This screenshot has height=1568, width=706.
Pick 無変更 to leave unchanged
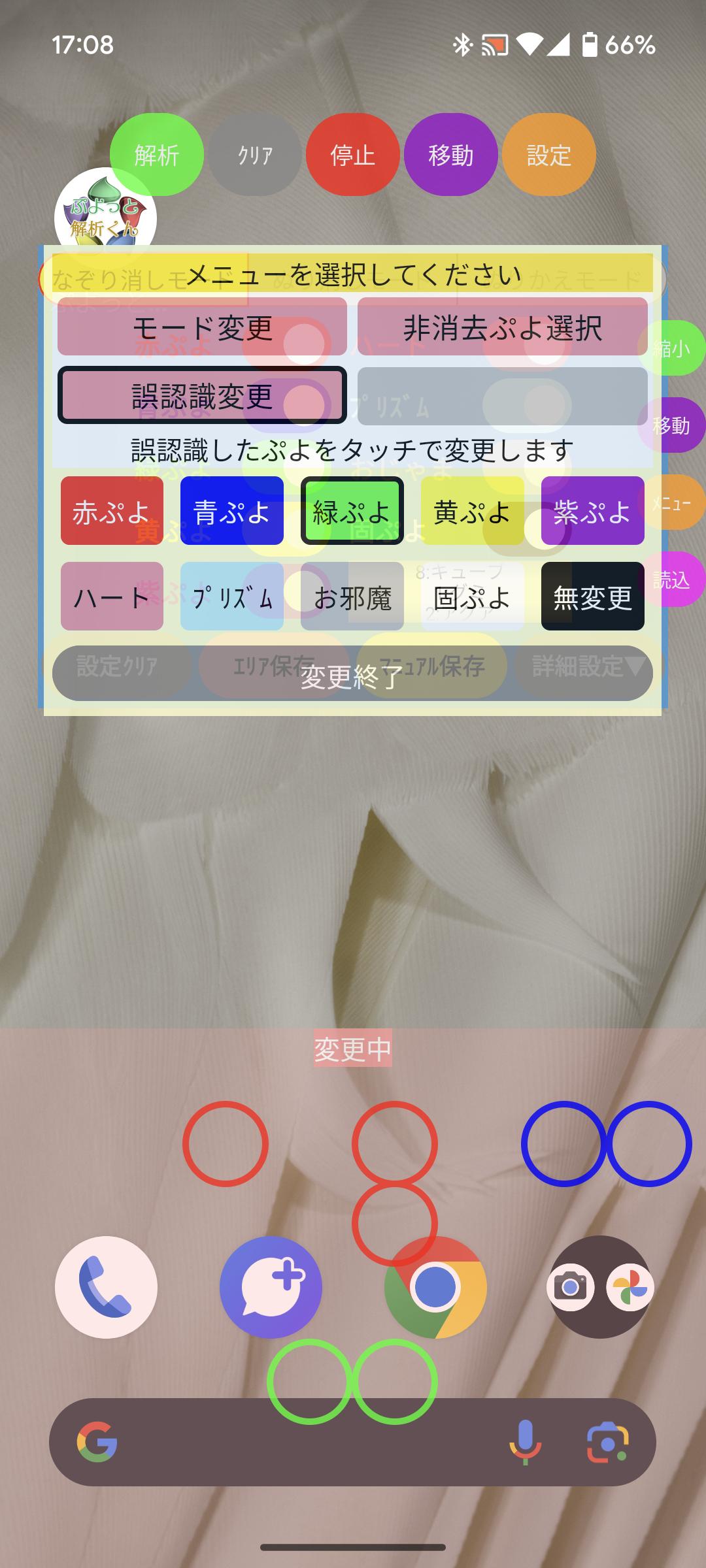coord(593,596)
